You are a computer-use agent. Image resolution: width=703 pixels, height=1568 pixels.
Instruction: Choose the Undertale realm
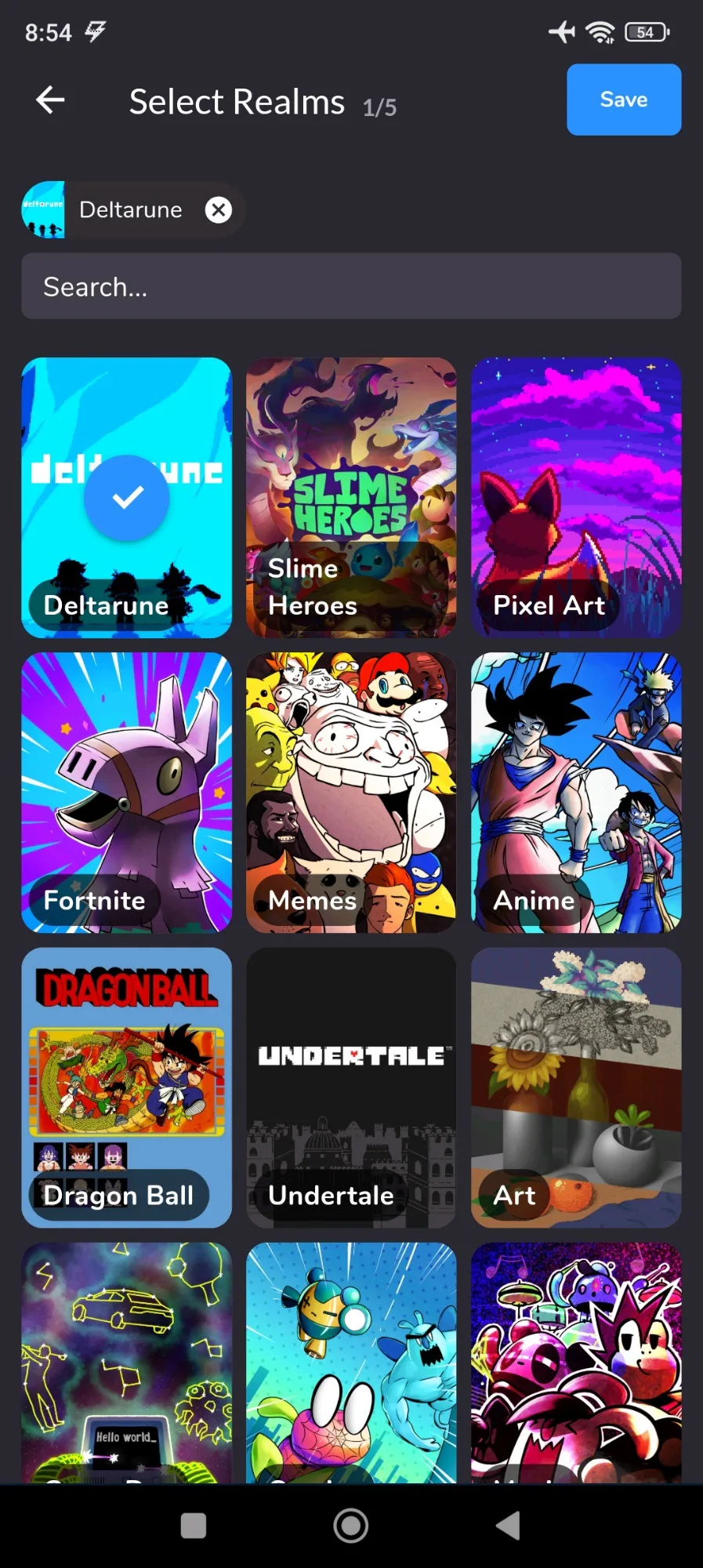point(351,1087)
